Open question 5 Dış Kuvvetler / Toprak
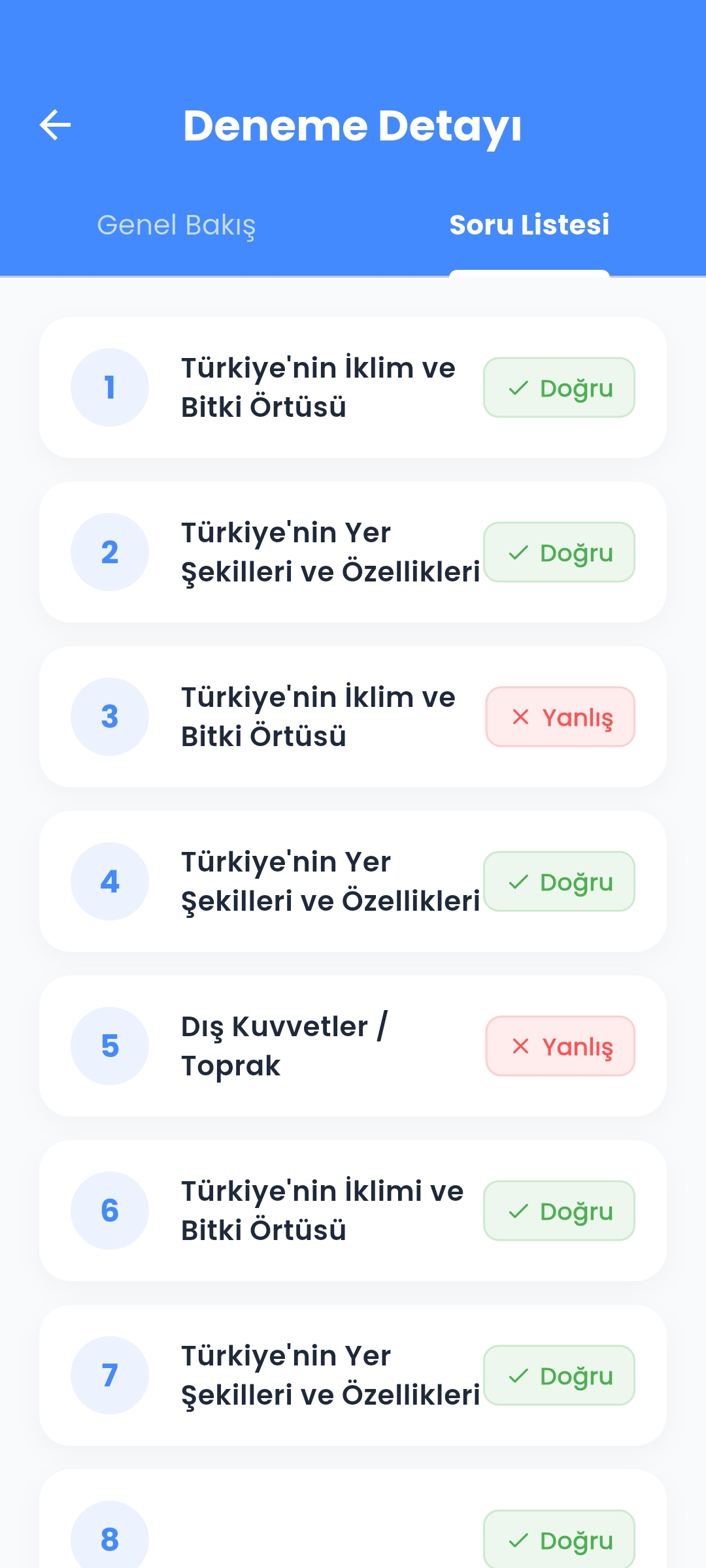Screen dimensions: 706x1568 pyautogui.click(x=353, y=1046)
